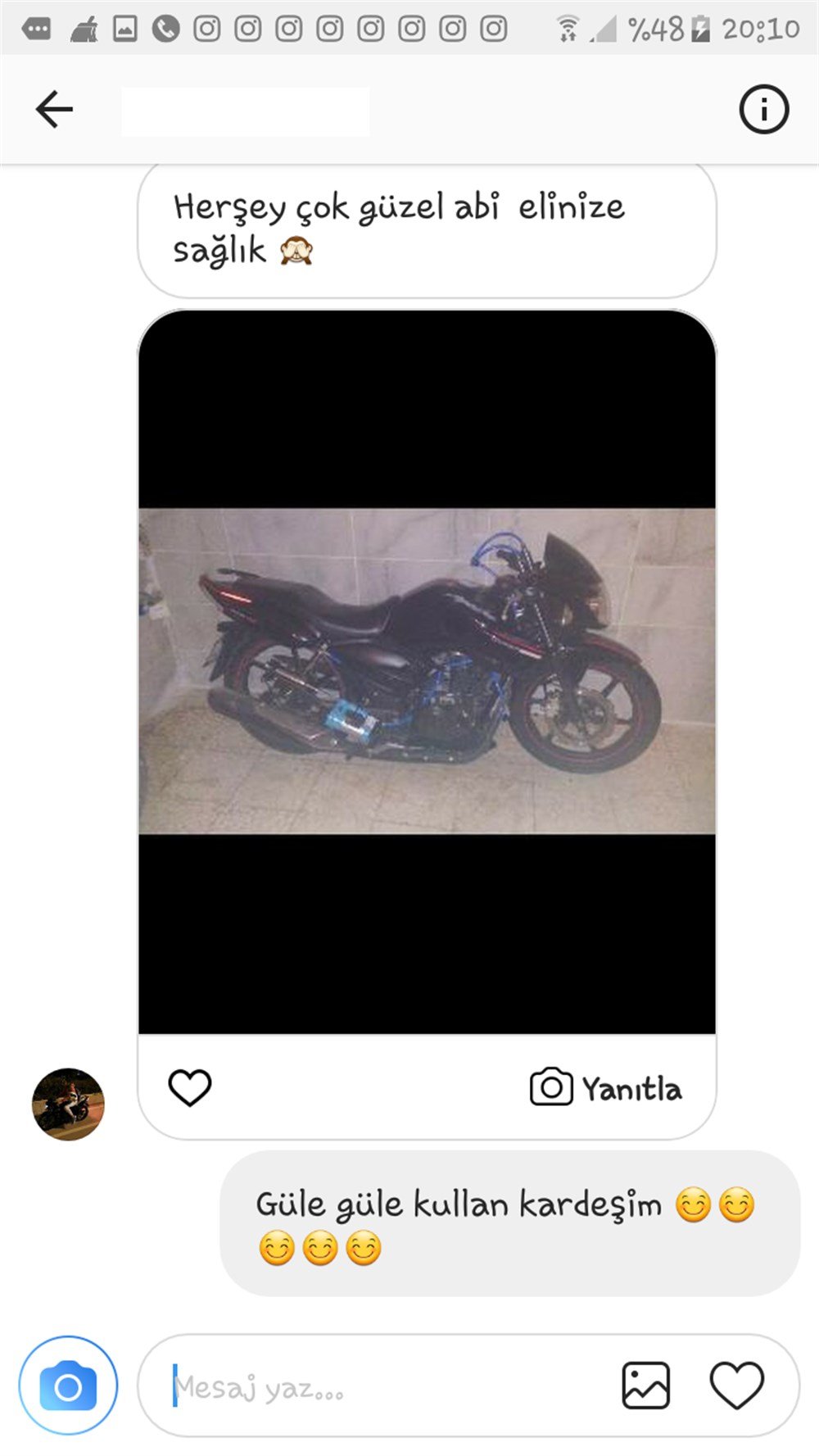
Task: Like the shared motorcycle post
Action: (190, 1088)
